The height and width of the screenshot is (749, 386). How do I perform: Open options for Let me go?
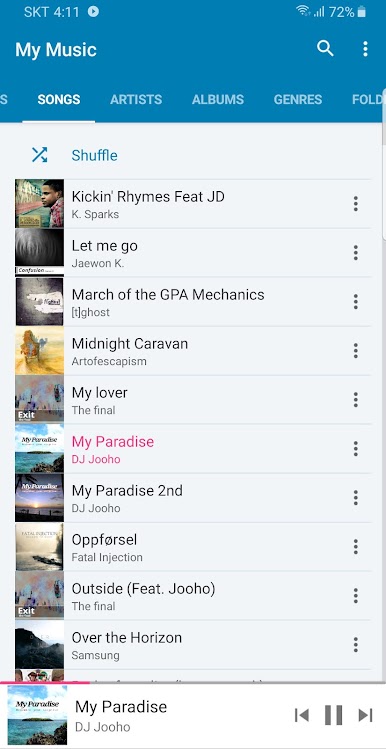(355, 253)
